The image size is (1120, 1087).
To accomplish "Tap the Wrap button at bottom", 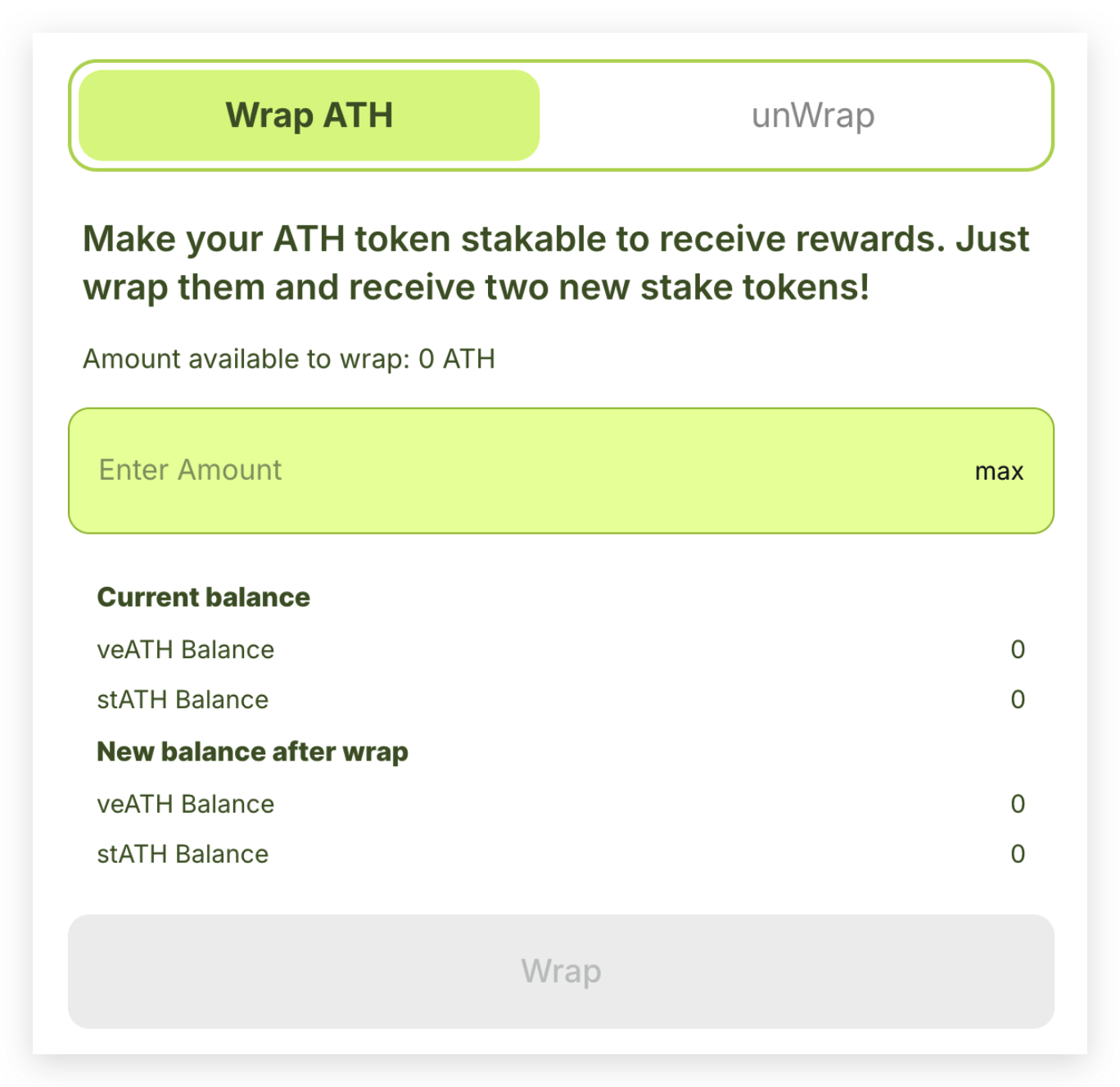I will coord(561,971).
